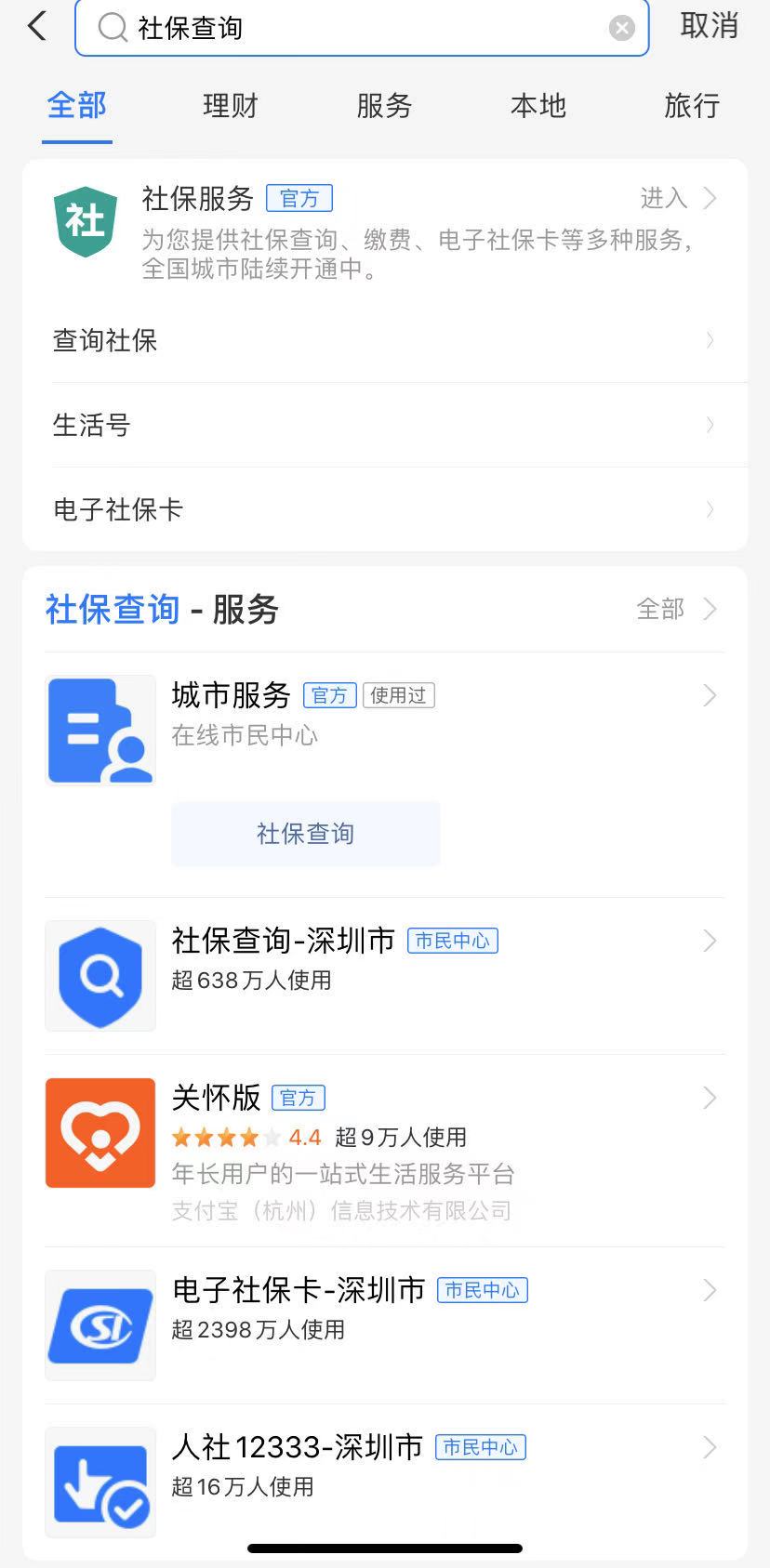
Task: Expand the 电子社保卡 row
Action: 385,509
